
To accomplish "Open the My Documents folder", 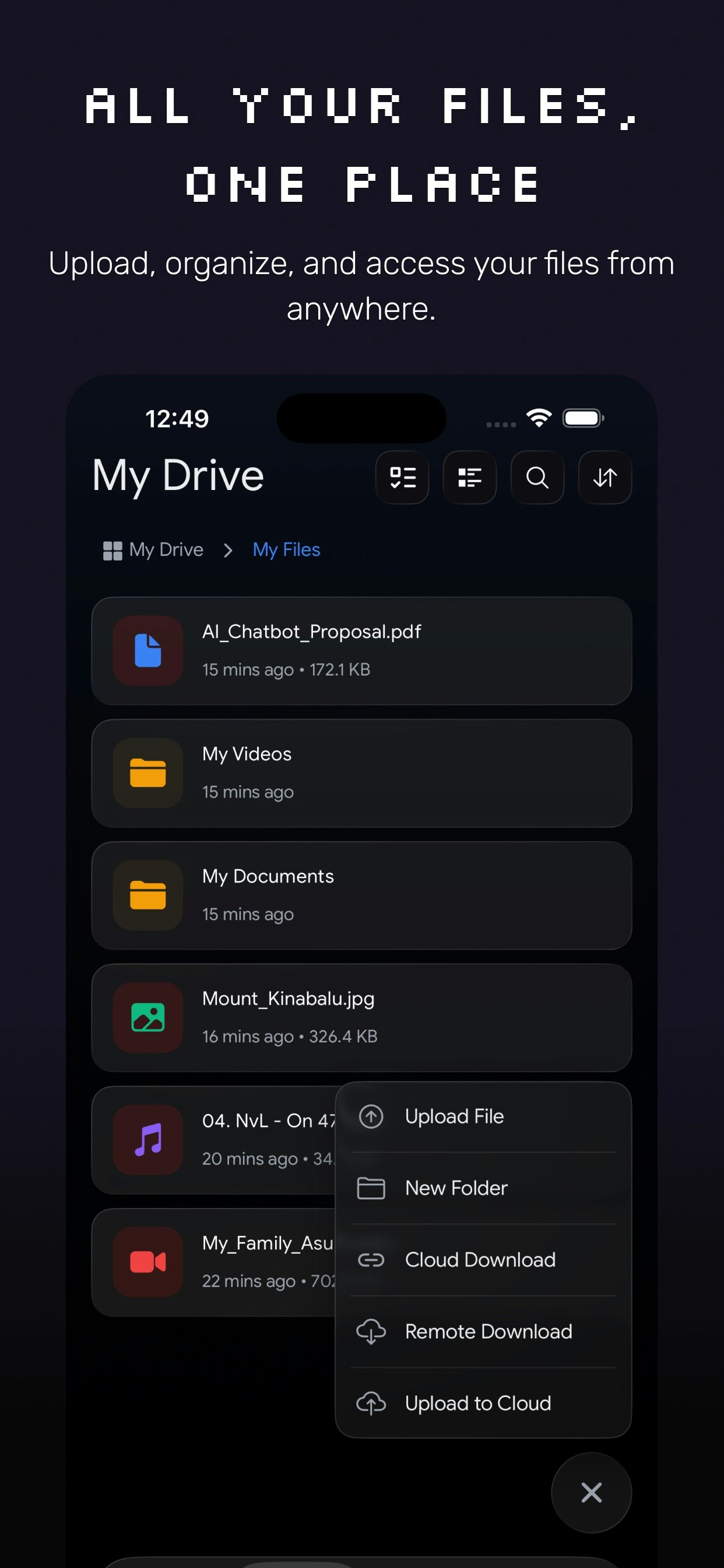I will point(361,895).
